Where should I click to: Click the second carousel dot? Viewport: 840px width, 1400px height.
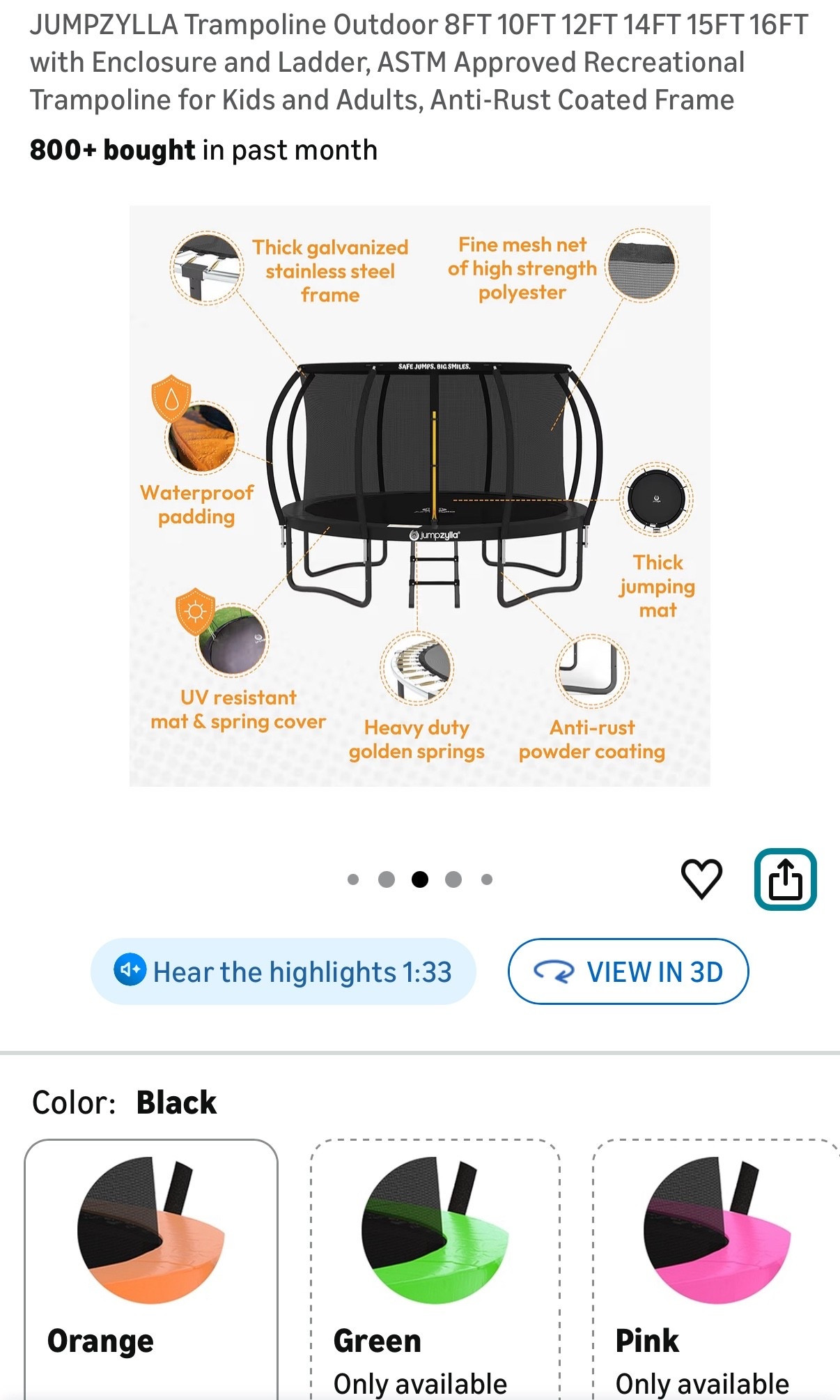coord(388,879)
